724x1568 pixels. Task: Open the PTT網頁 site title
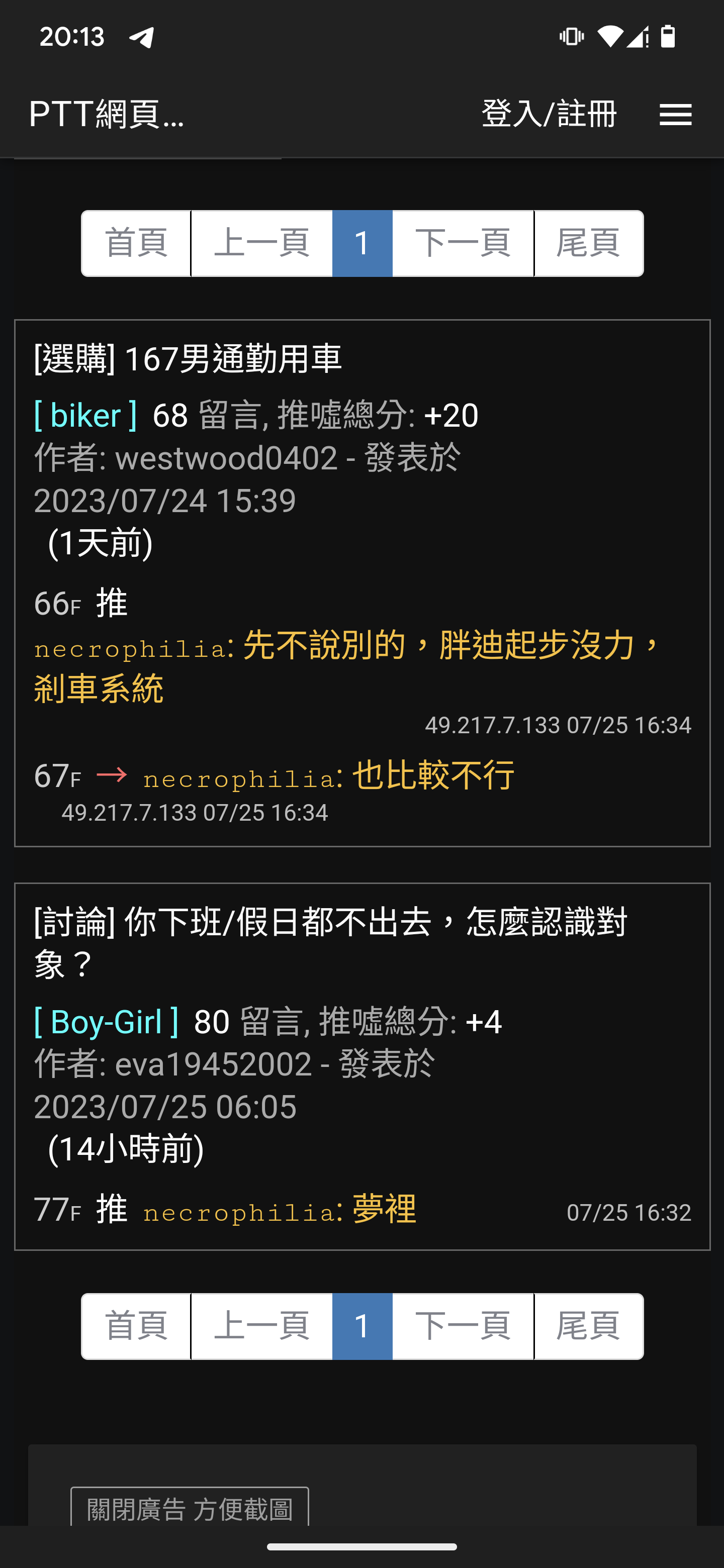107,114
